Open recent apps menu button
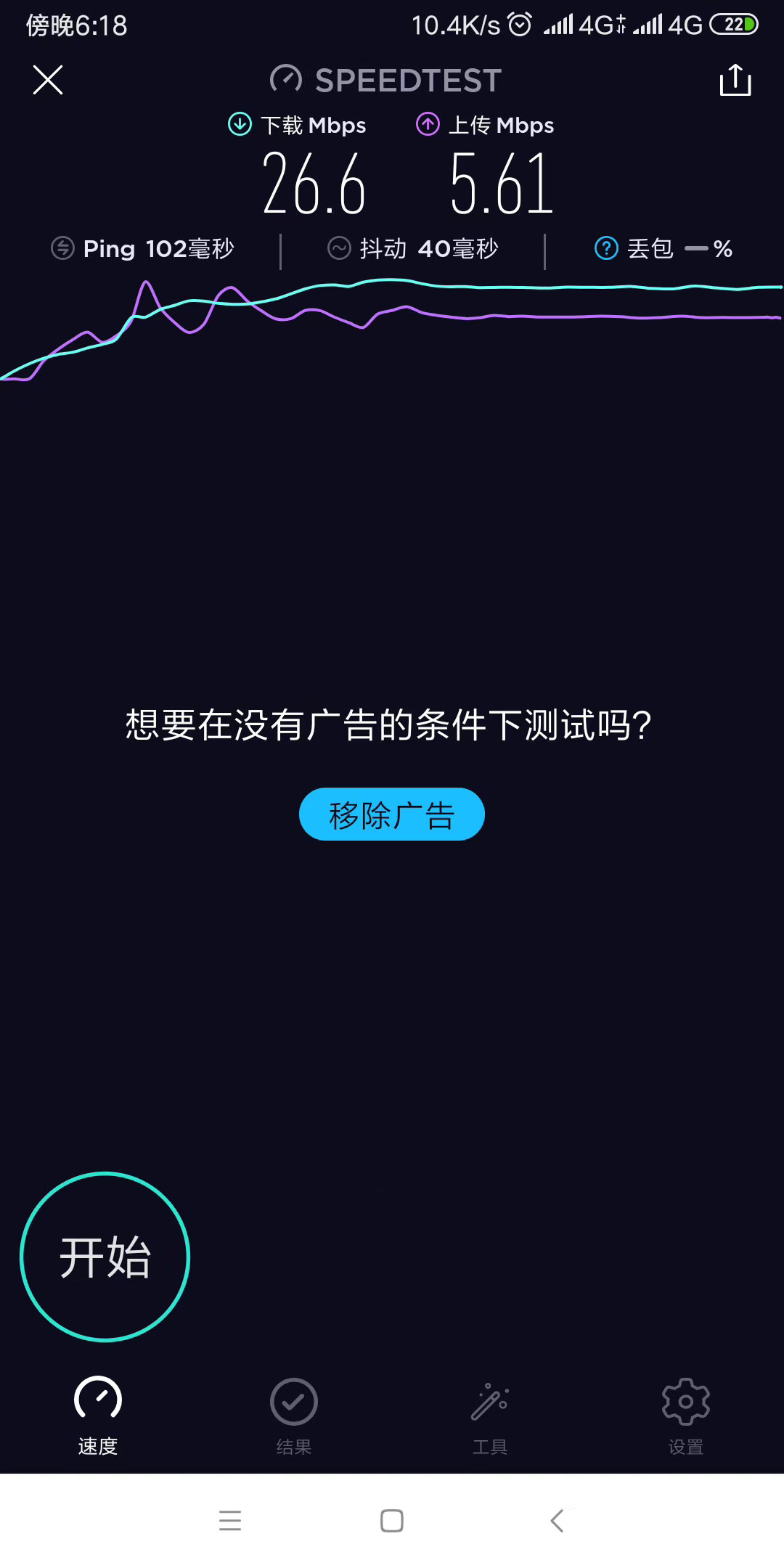The width and height of the screenshot is (784, 1568). click(230, 1520)
